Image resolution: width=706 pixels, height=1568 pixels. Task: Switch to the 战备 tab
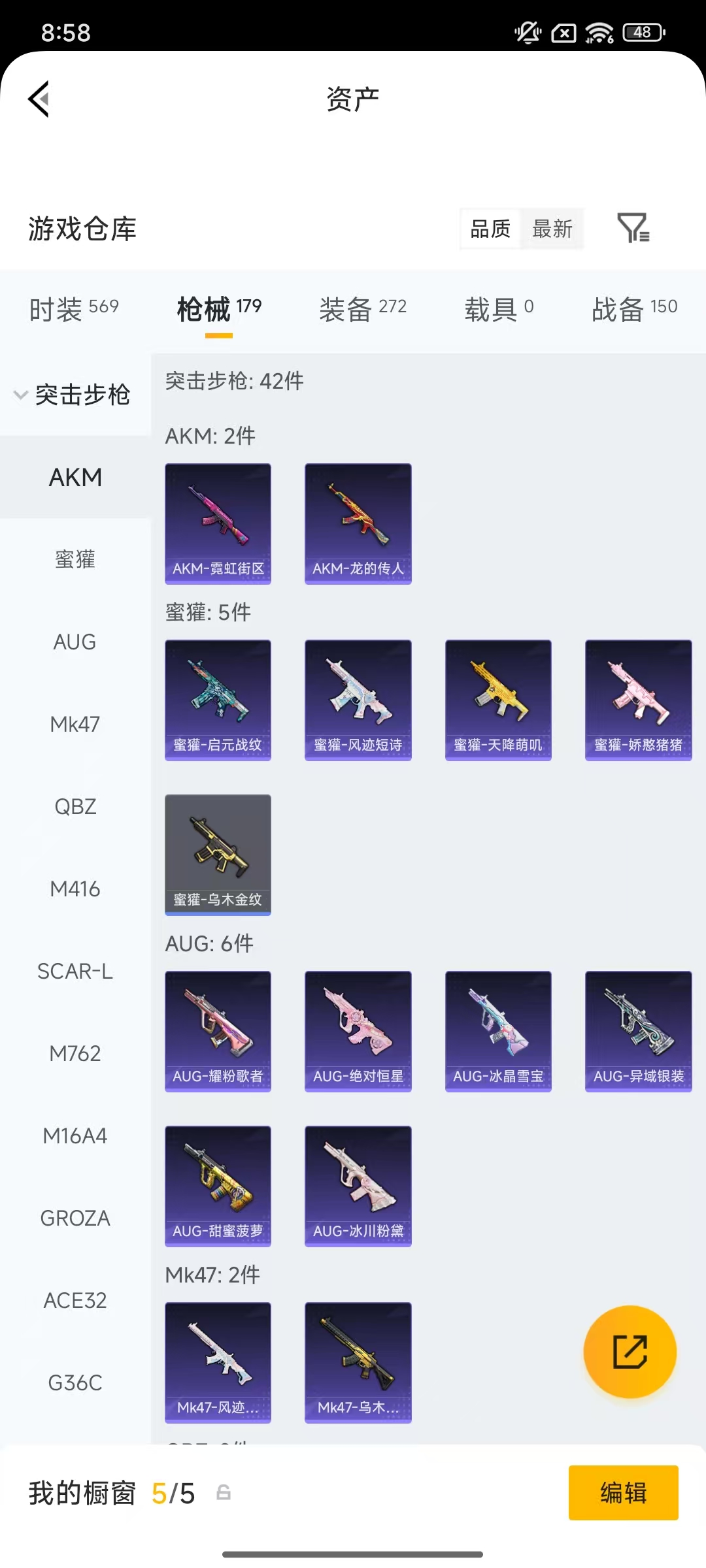click(634, 308)
